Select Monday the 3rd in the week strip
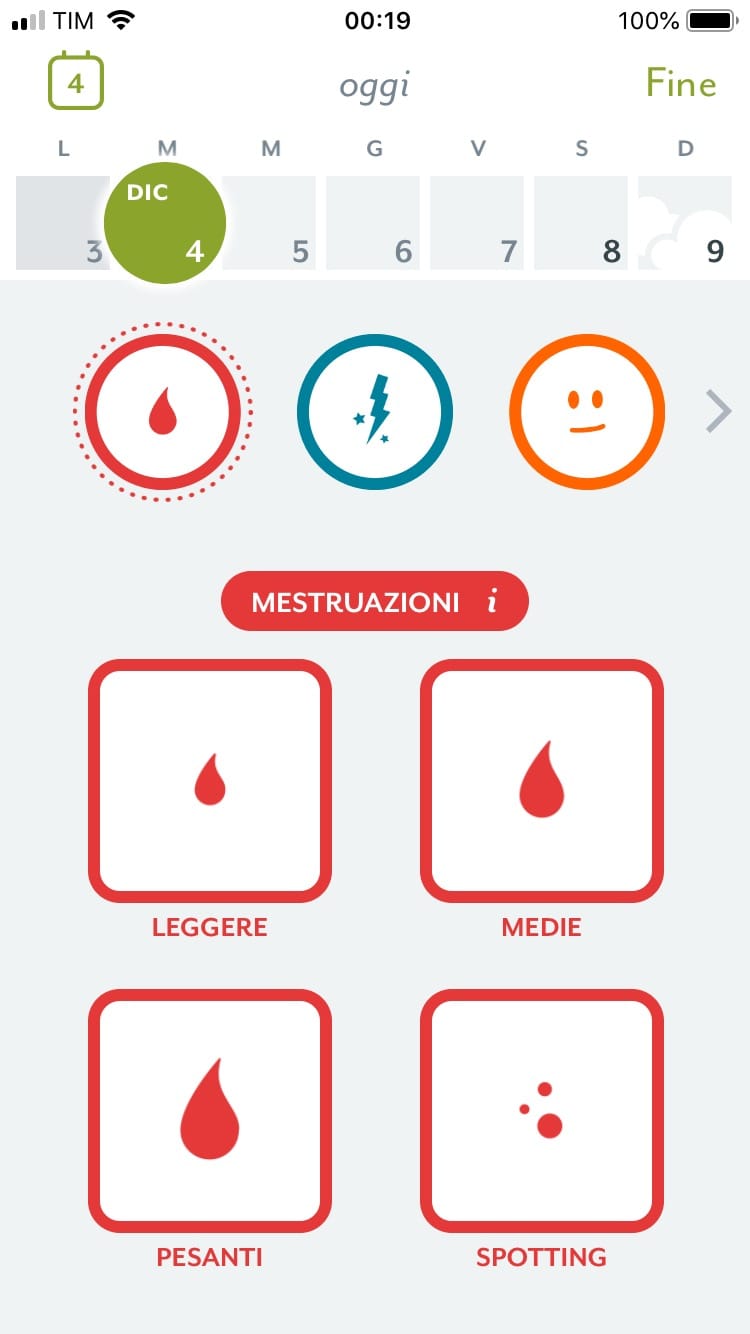750x1334 pixels. [x=62, y=223]
